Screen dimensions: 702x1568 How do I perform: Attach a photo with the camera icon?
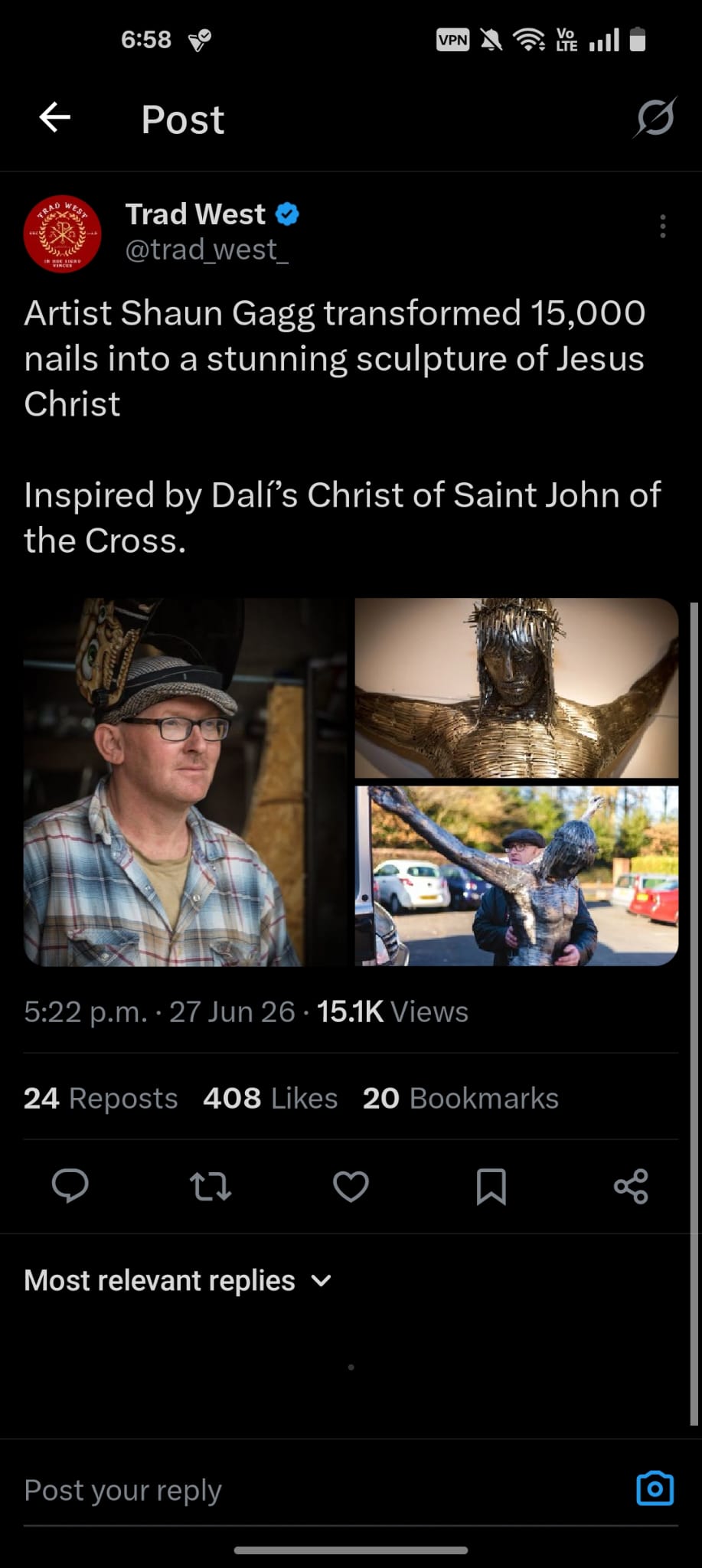coord(655,1488)
